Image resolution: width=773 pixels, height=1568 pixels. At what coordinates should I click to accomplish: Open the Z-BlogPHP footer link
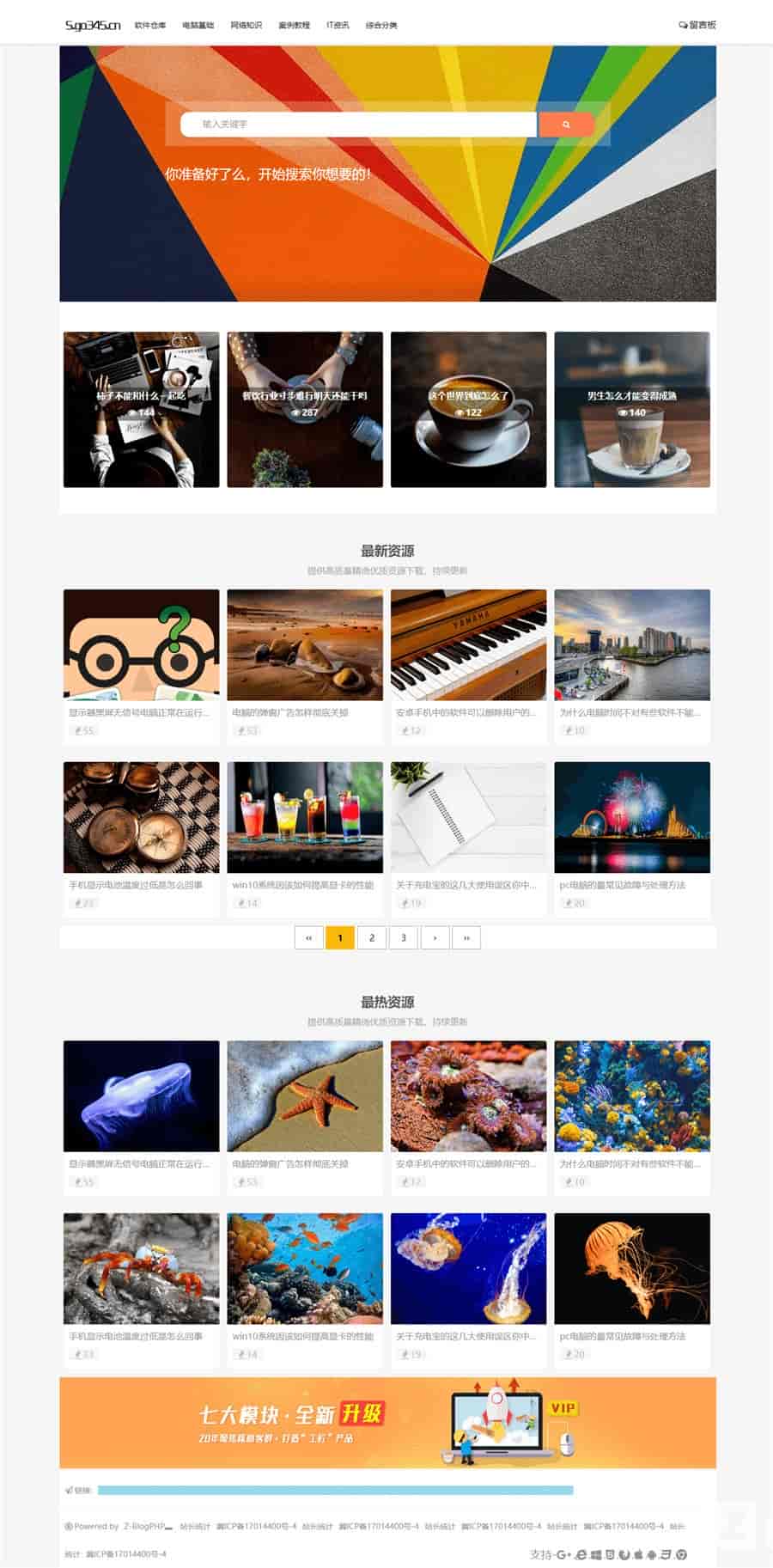(143, 1526)
